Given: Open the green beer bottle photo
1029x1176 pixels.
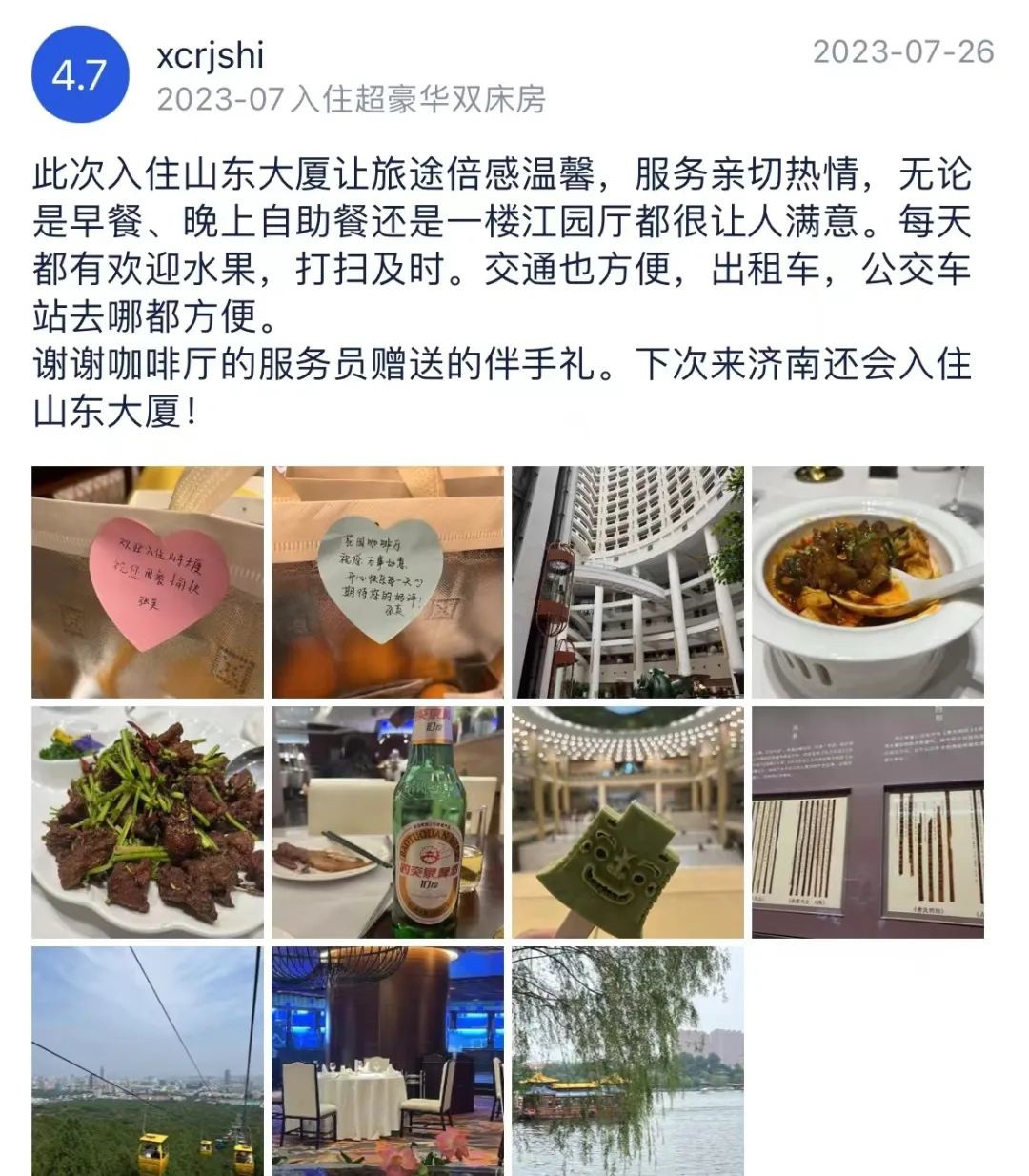Looking at the screenshot, I should (388, 821).
